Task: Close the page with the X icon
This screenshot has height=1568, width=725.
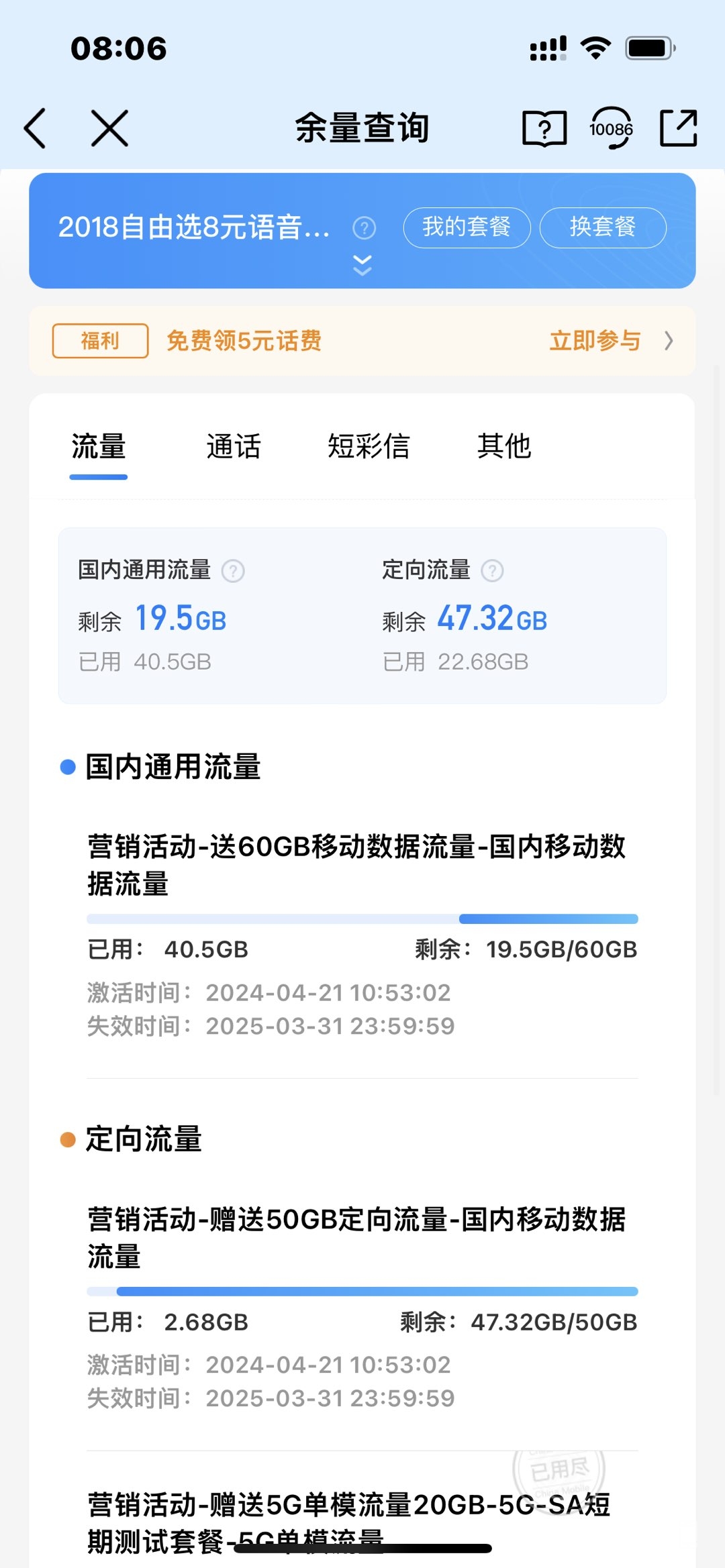Action: 109,128
